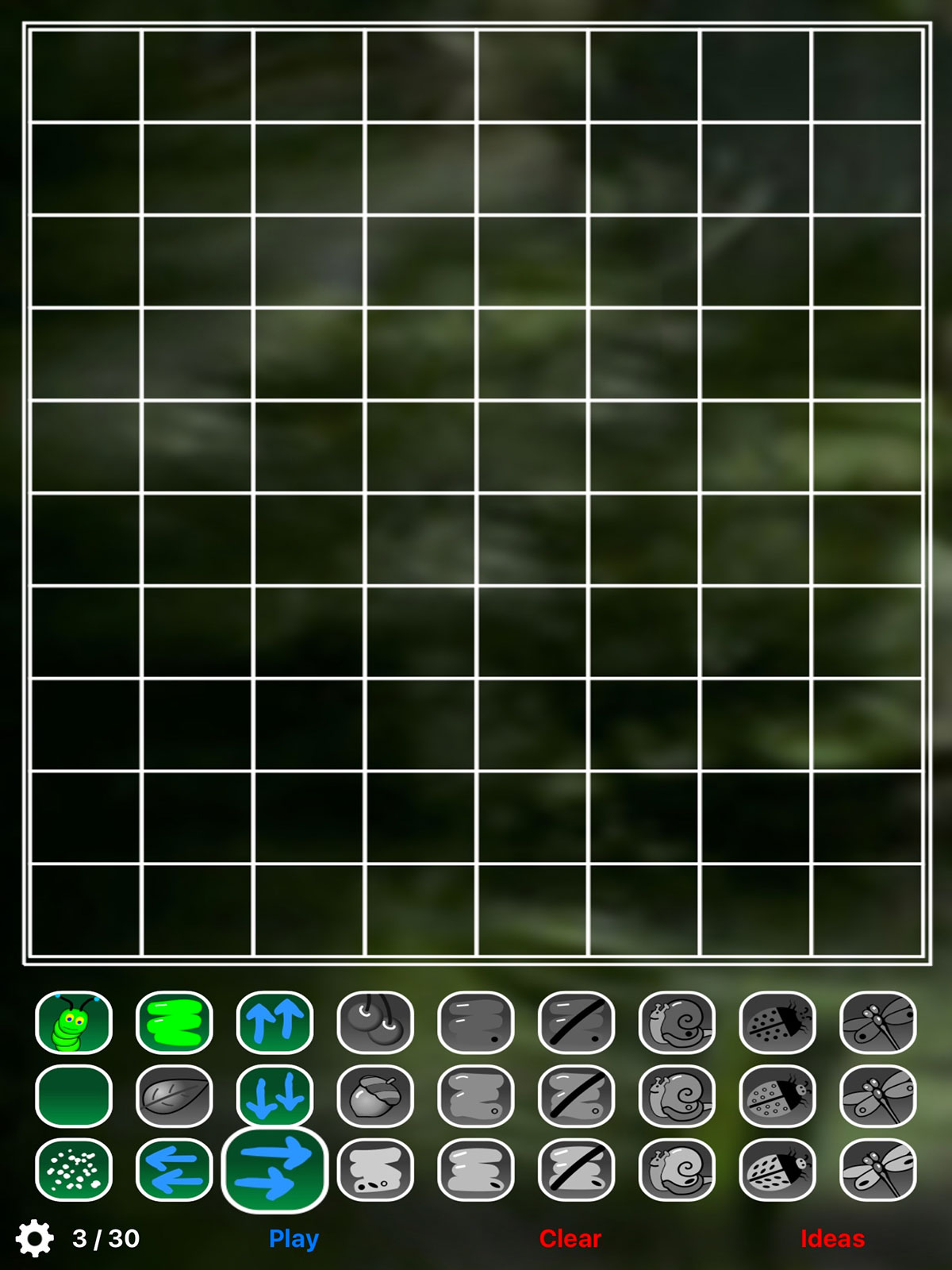Choose the bright green caterpillar body tile
Screen dimensions: 952x1270
175,1022
